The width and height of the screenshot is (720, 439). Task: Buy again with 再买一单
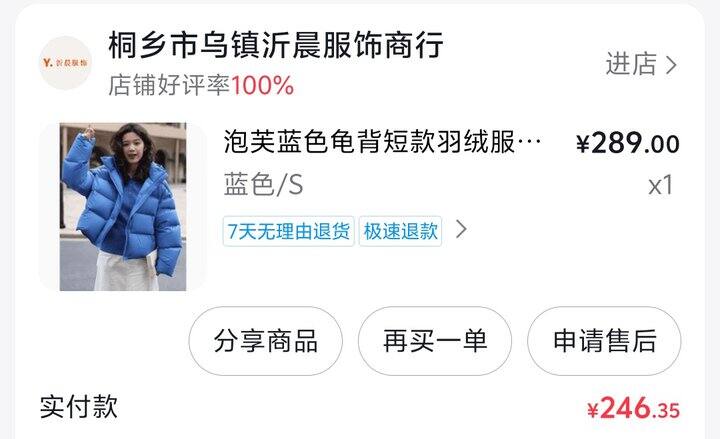435,341
